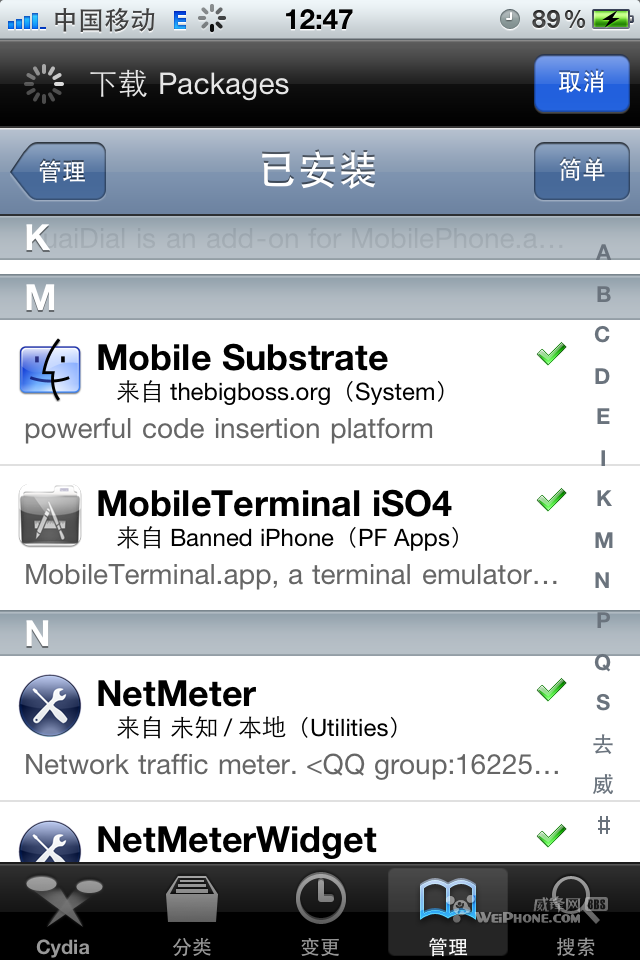
Task: Go back to 管理
Action: (x=60, y=172)
